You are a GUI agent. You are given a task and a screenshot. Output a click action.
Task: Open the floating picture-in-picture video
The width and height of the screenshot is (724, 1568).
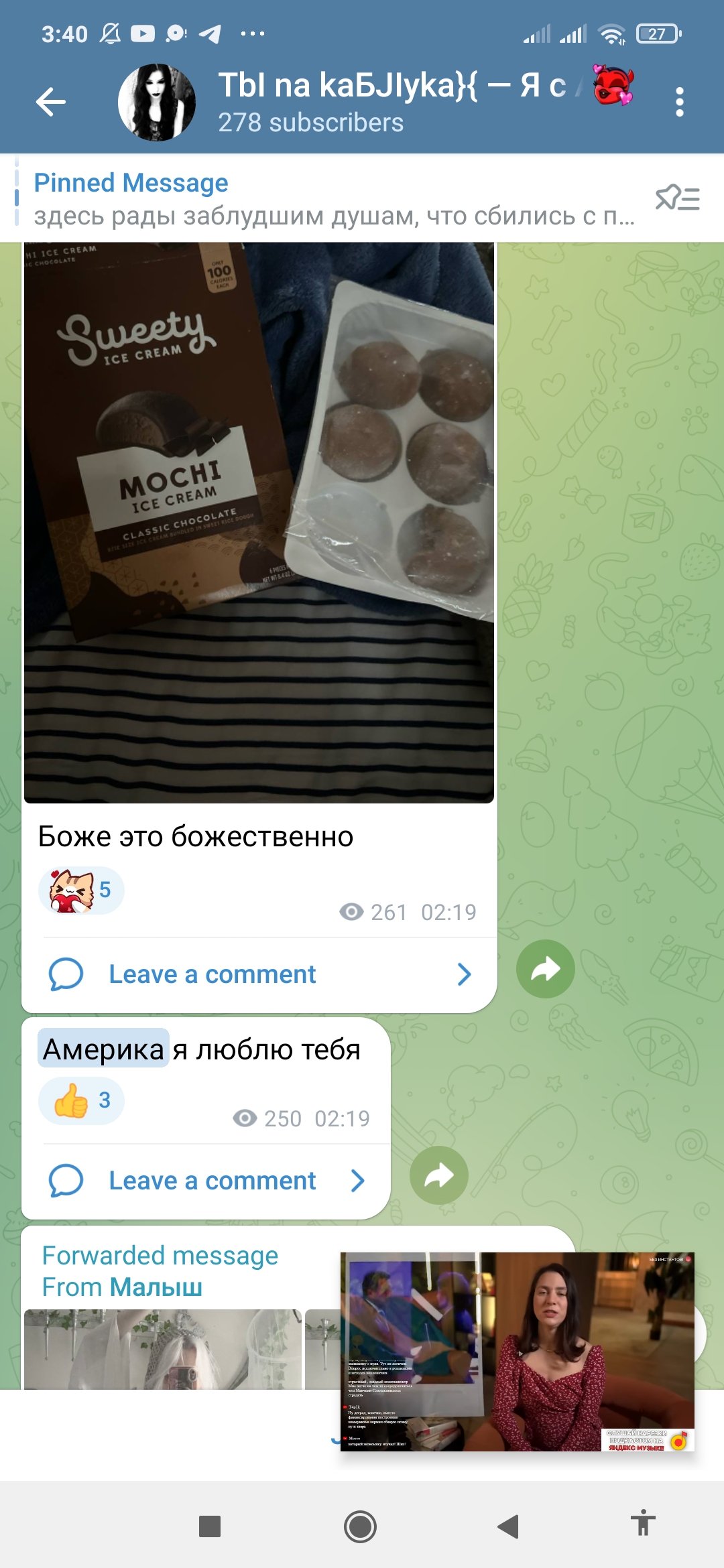518,1352
